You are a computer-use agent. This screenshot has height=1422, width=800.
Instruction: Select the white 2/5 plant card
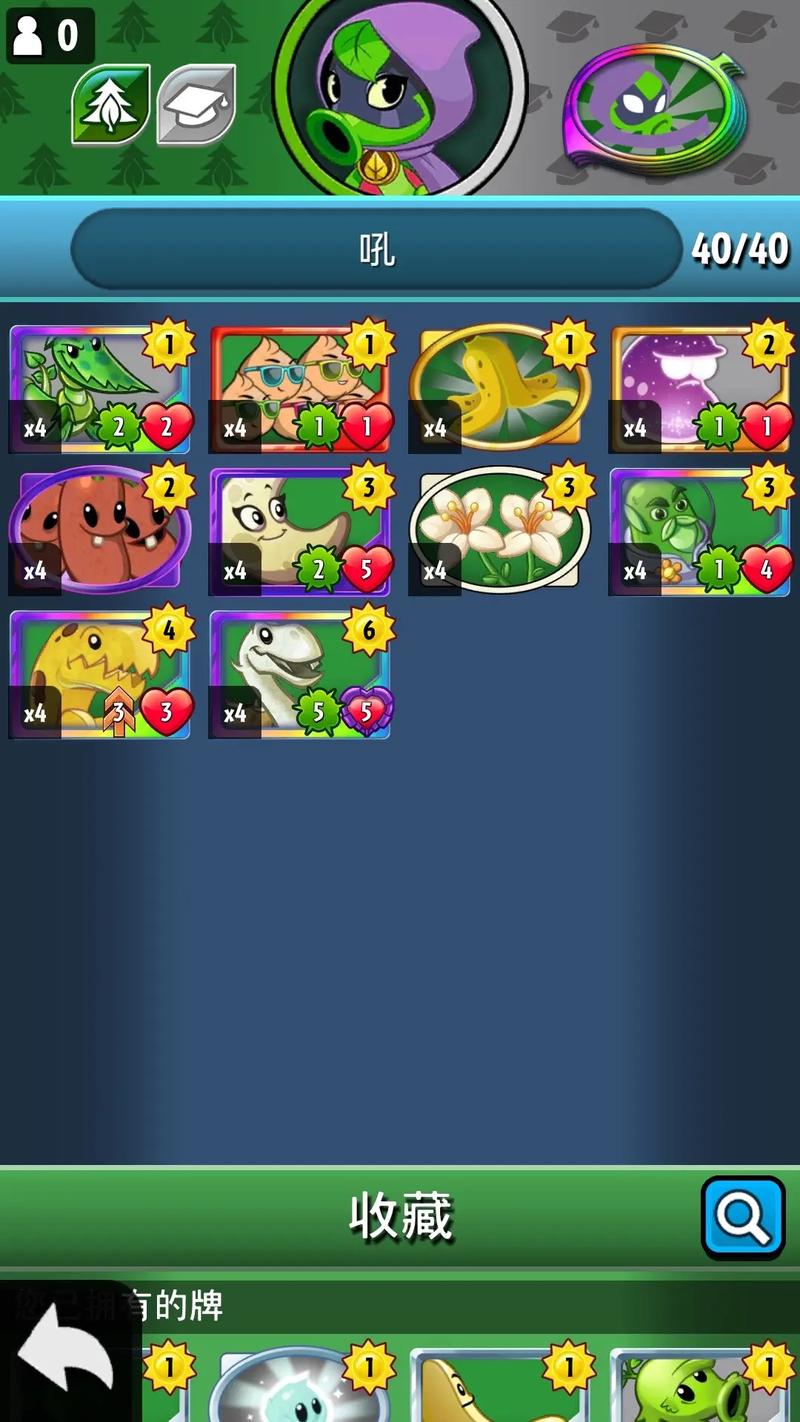pyautogui.click(x=300, y=530)
